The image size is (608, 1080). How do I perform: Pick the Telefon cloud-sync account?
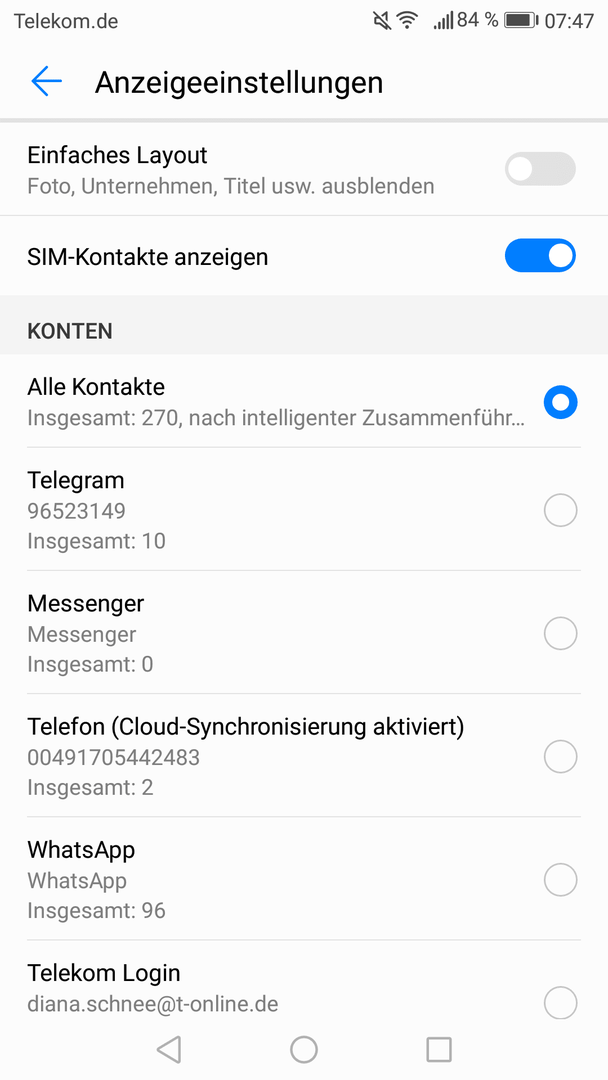[304, 756]
